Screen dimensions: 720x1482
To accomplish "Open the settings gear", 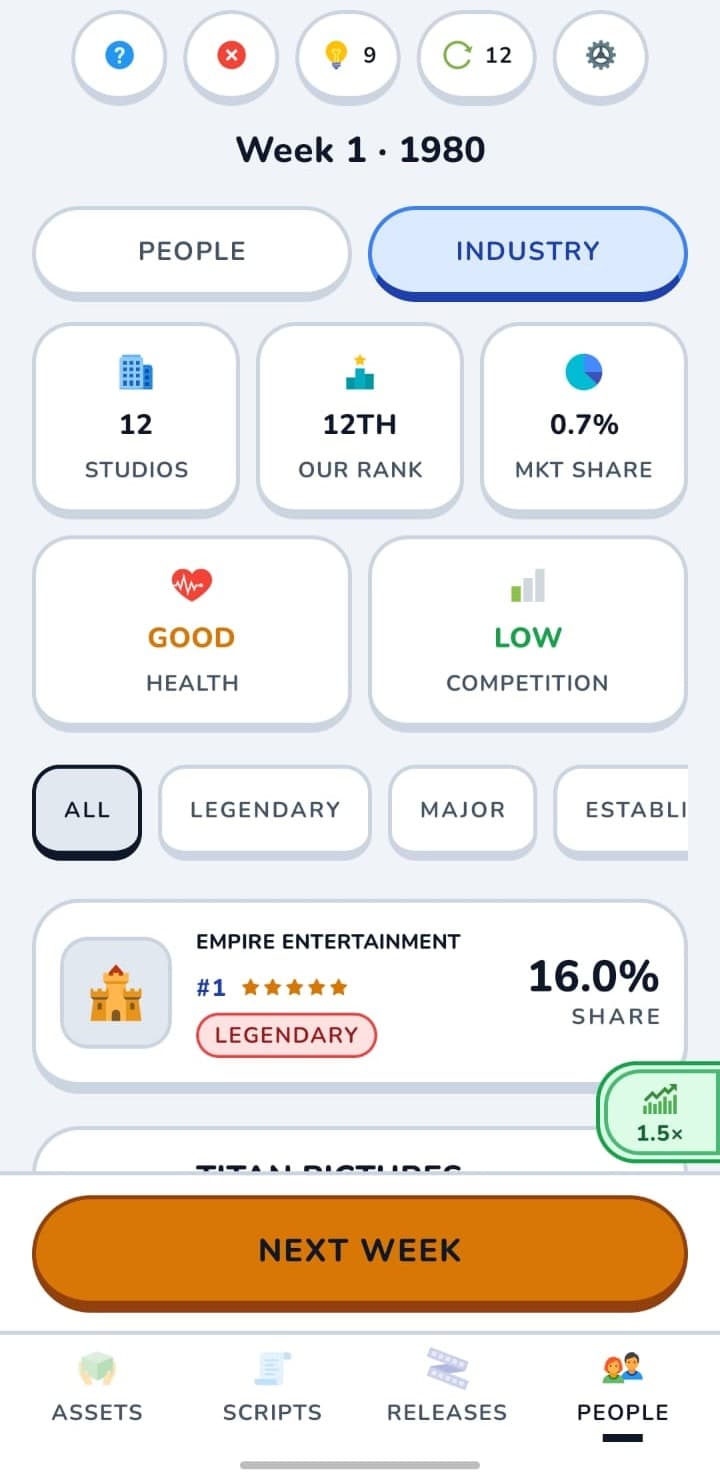I will 600,56.
